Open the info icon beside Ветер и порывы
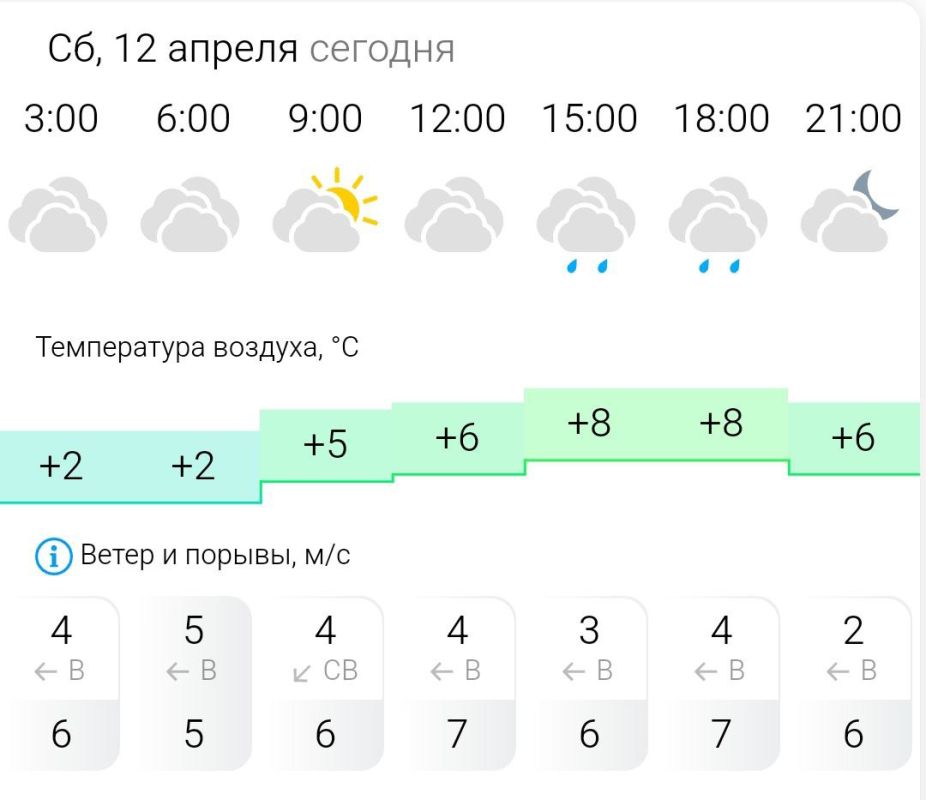The width and height of the screenshot is (926, 800). click(54, 555)
